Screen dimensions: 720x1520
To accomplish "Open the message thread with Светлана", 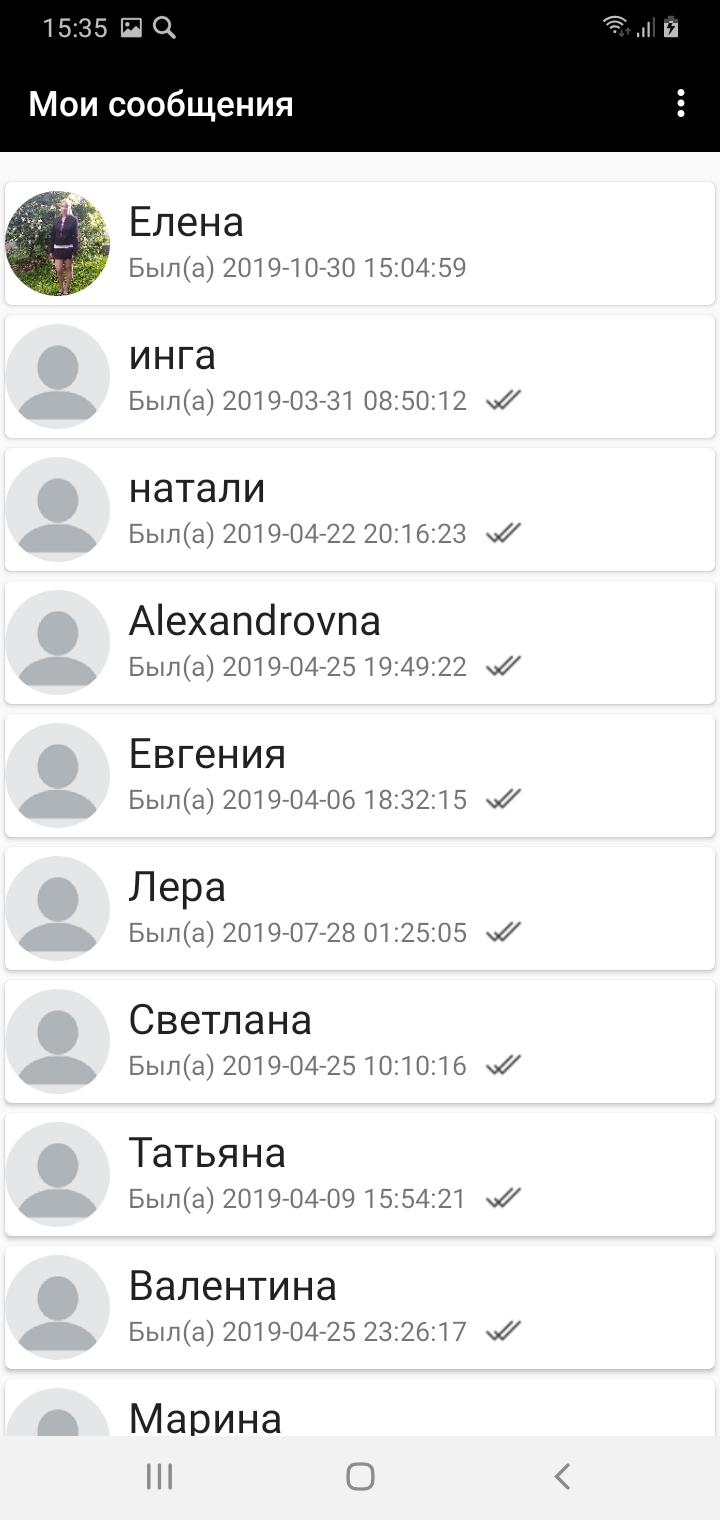I will [360, 1041].
